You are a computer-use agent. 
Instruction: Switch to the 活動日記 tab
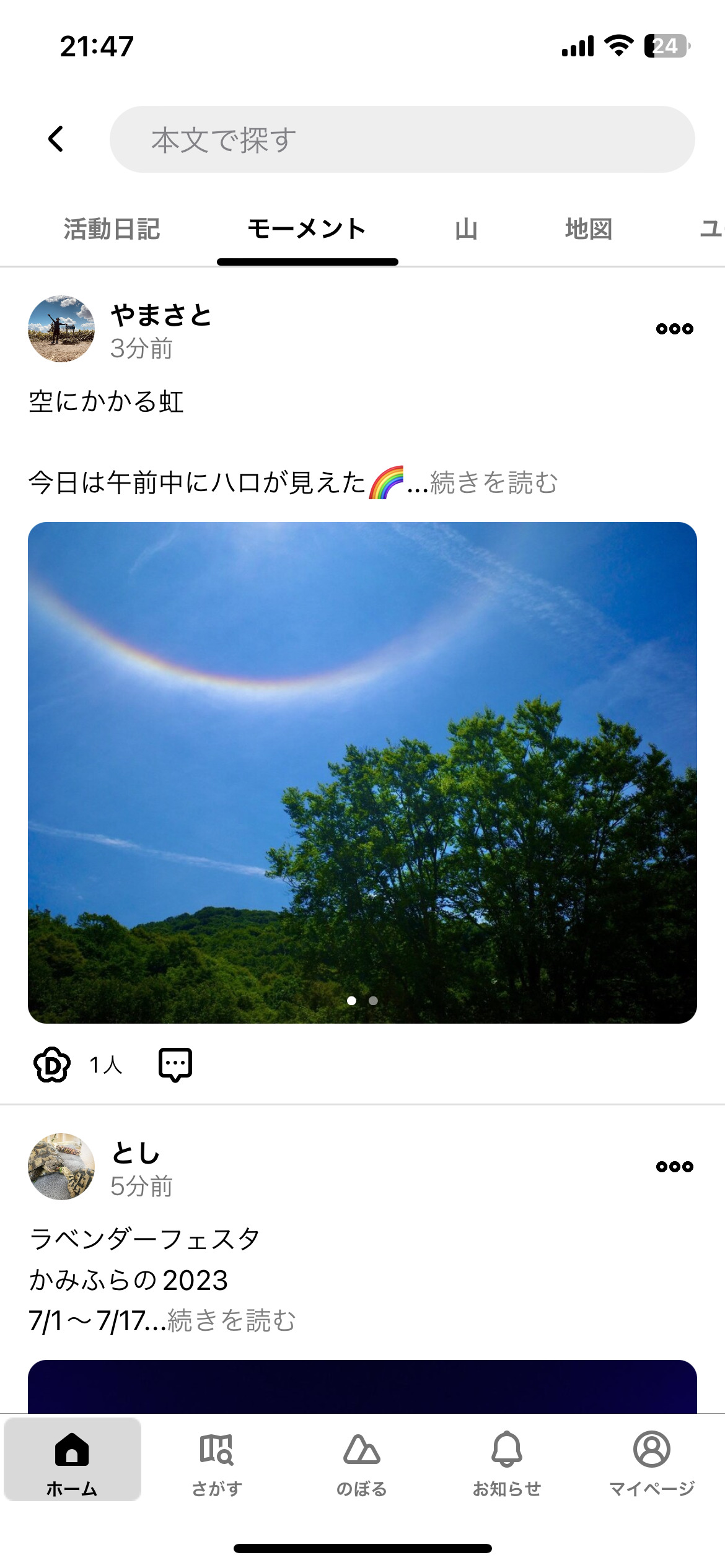112,229
